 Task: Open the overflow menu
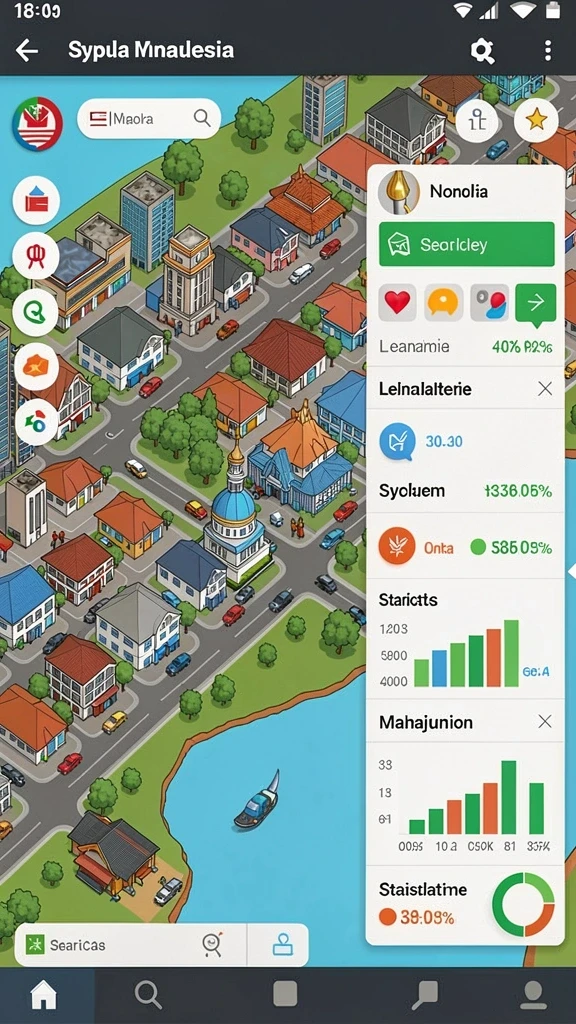pyautogui.click(x=547, y=50)
